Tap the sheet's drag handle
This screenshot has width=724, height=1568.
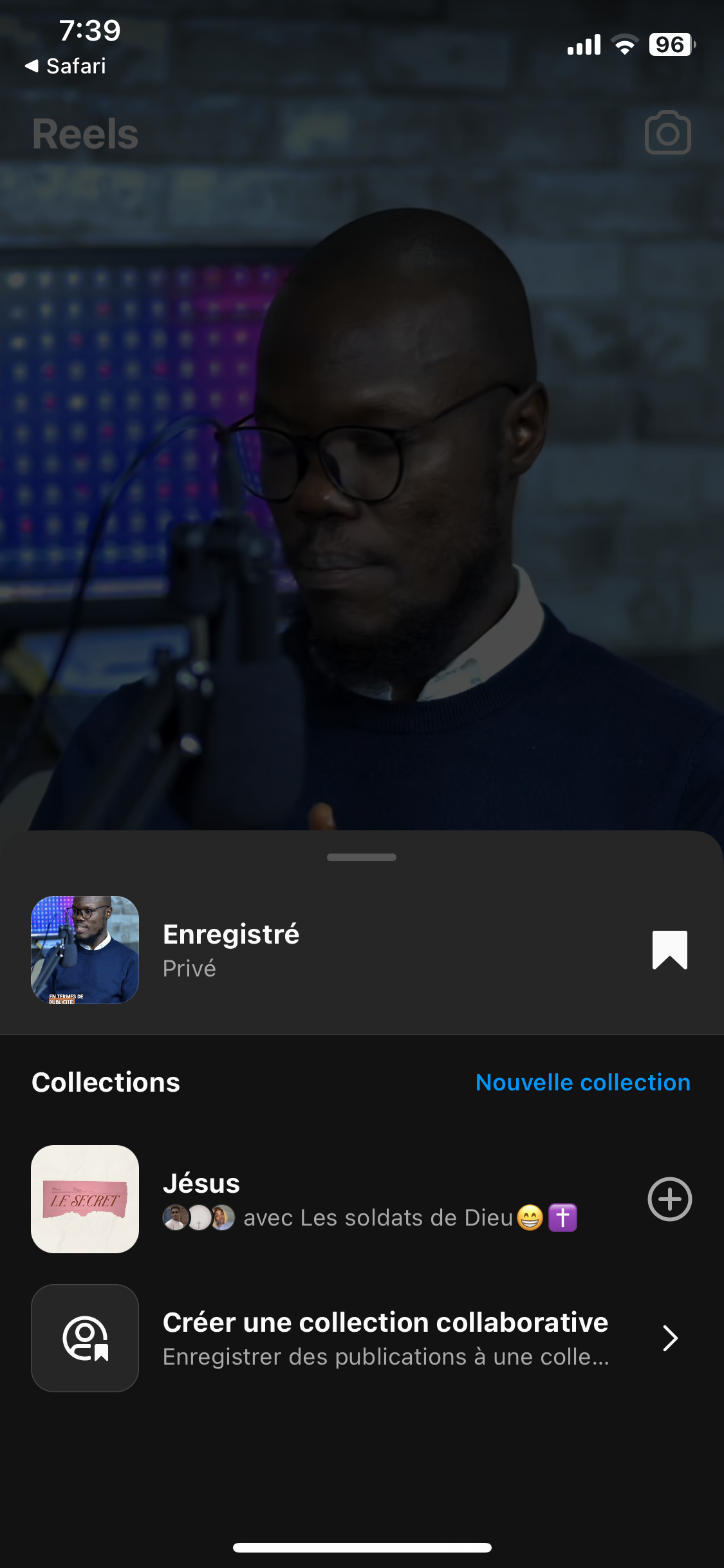(x=362, y=857)
